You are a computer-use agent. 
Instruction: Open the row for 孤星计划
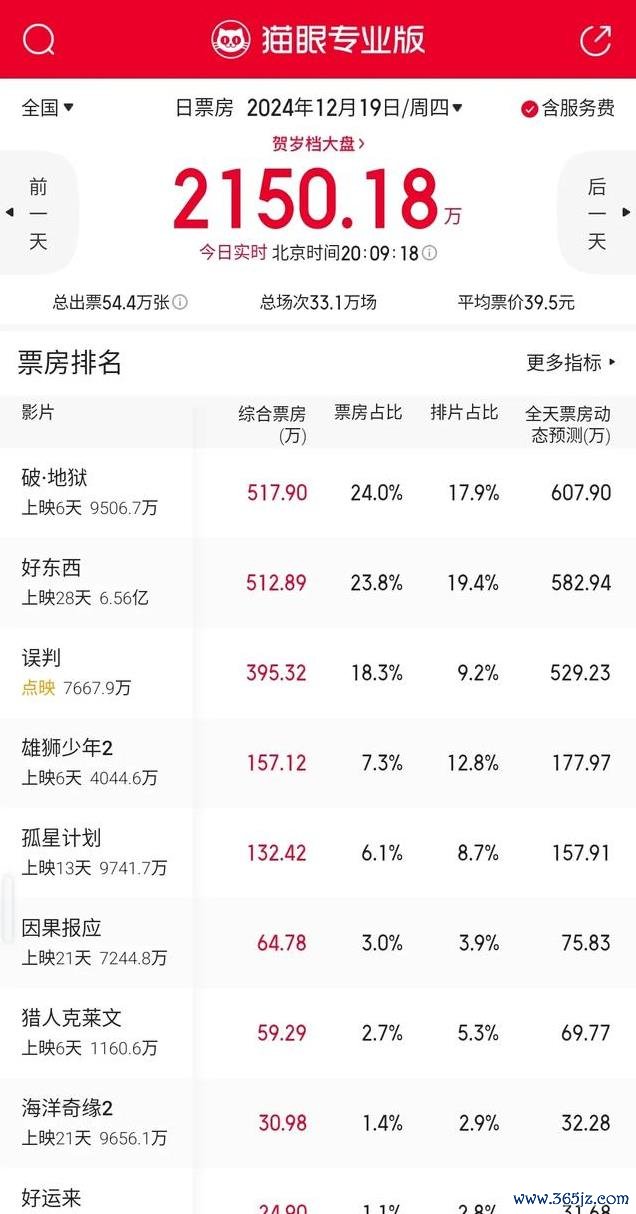[x=318, y=852]
